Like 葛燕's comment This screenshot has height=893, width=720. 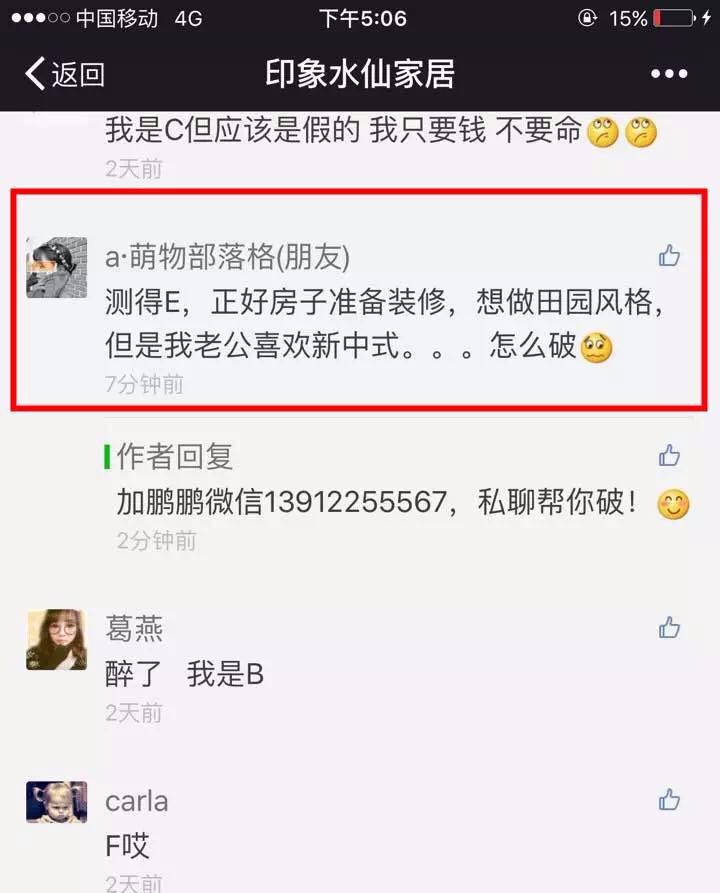point(669,628)
